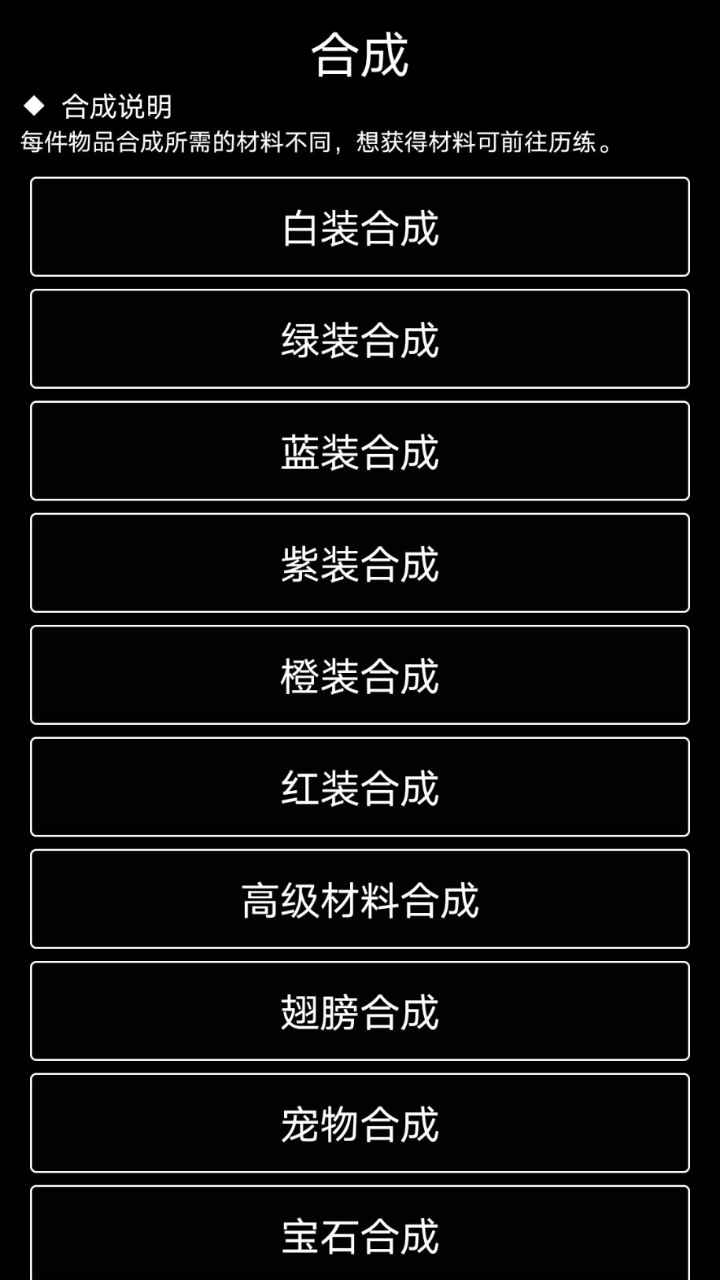
Task: Tap the 蓝装合成 button
Action: click(360, 451)
